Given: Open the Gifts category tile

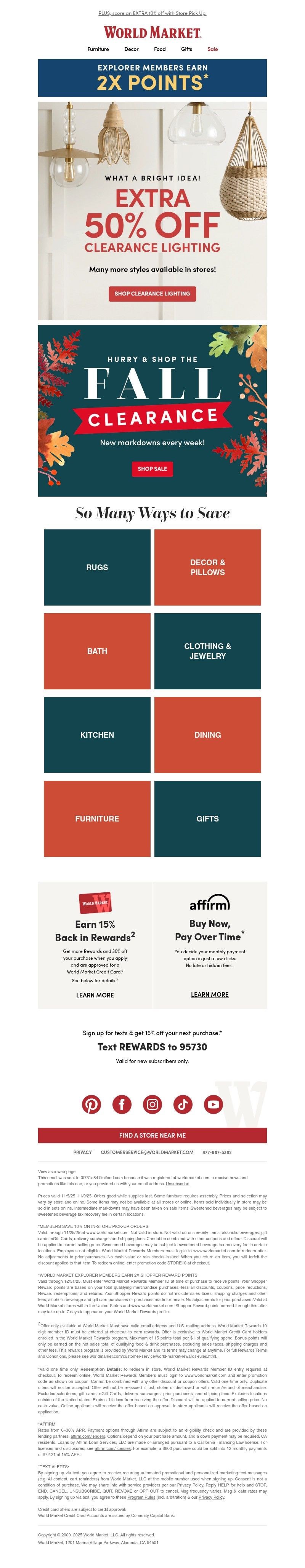Looking at the screenshot, I should click(208, 819).
